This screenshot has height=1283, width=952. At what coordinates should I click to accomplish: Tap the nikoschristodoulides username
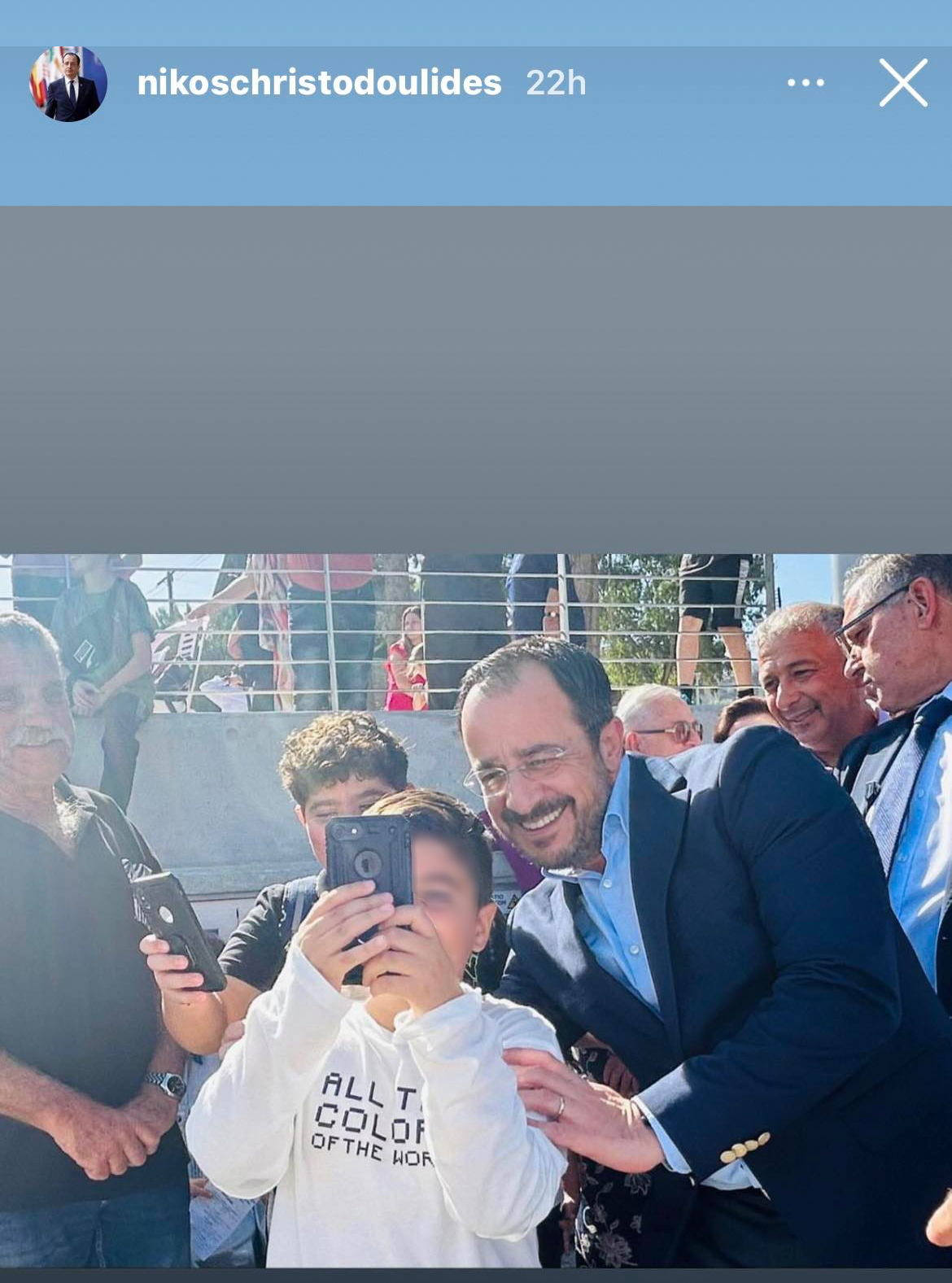pyautogui.click(x=319, y=83)
